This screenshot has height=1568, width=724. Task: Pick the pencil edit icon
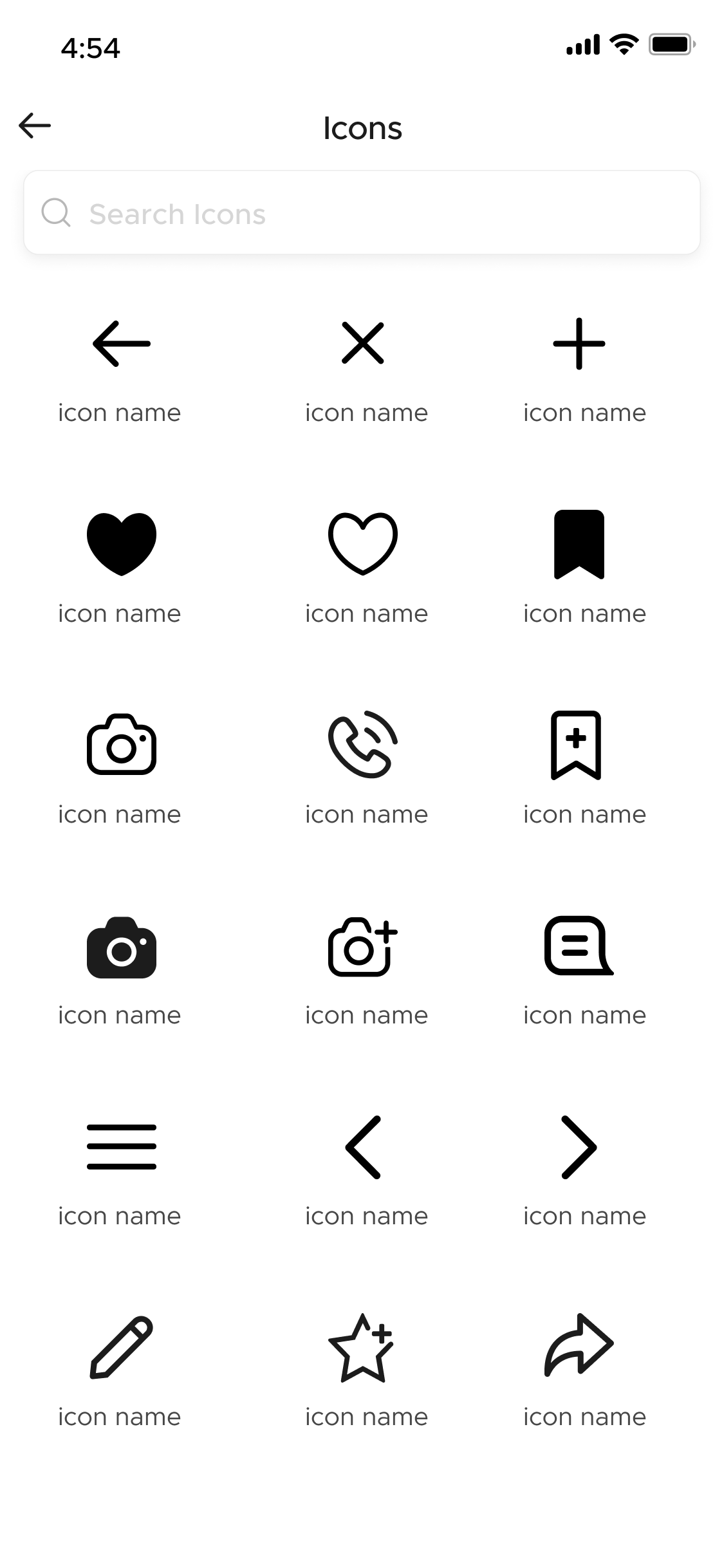click(121, 1347)
